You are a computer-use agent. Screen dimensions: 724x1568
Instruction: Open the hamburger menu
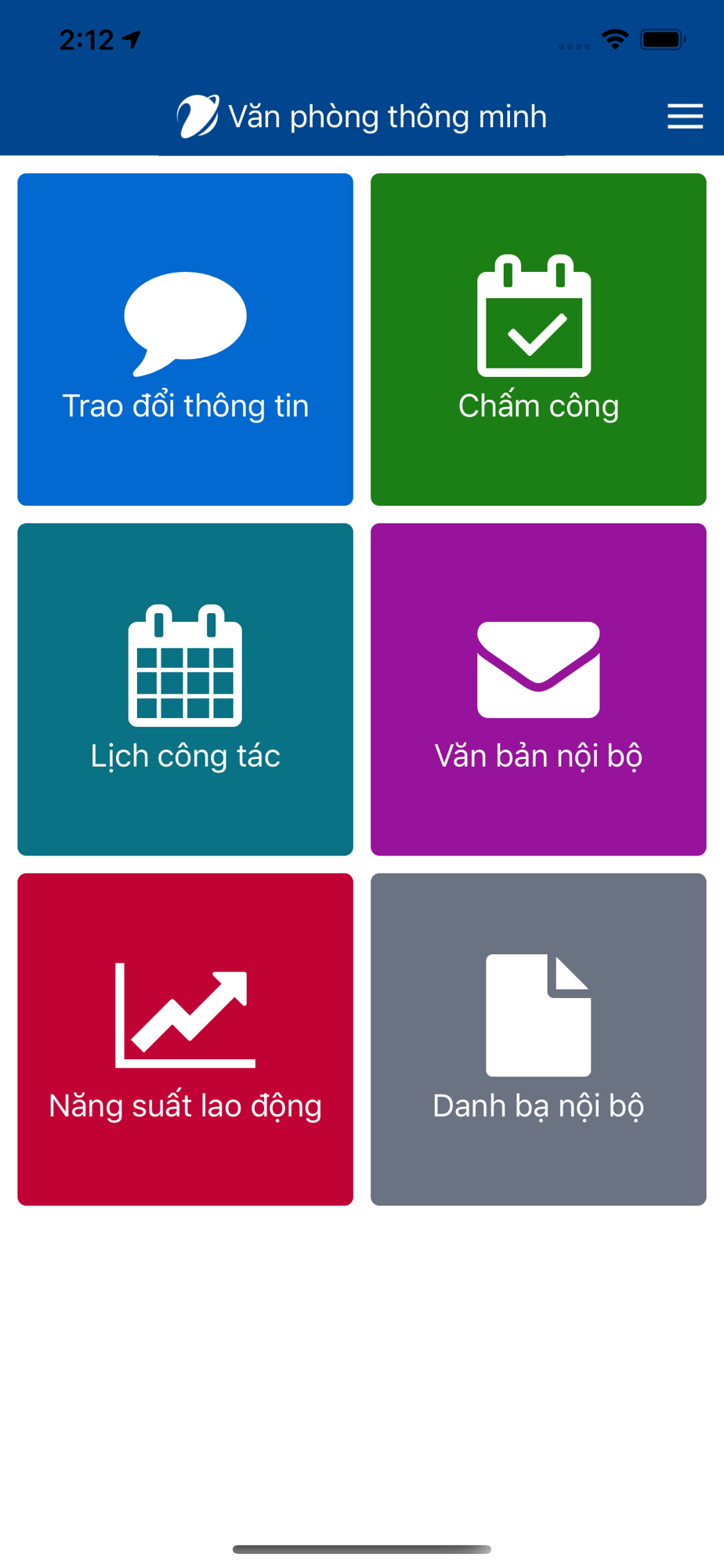click(x=685, y=117)
